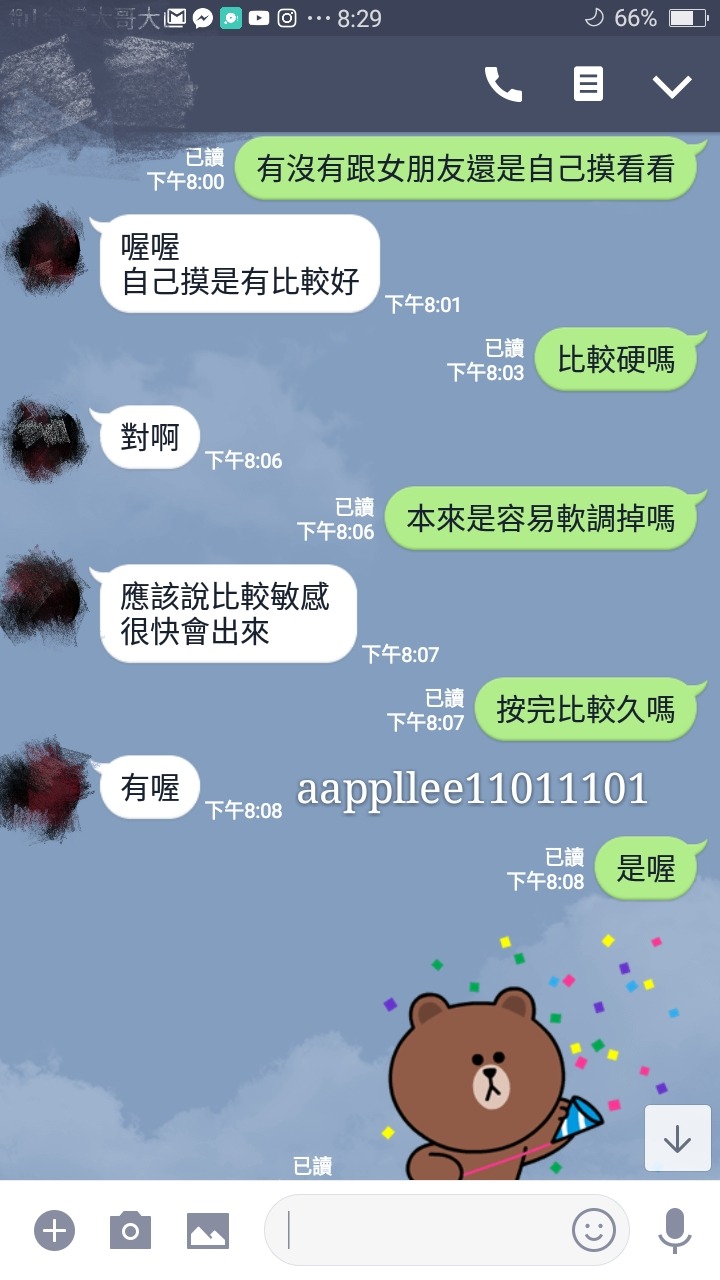
Task: Open the plus attachment menu
Action: point(54,1230)
